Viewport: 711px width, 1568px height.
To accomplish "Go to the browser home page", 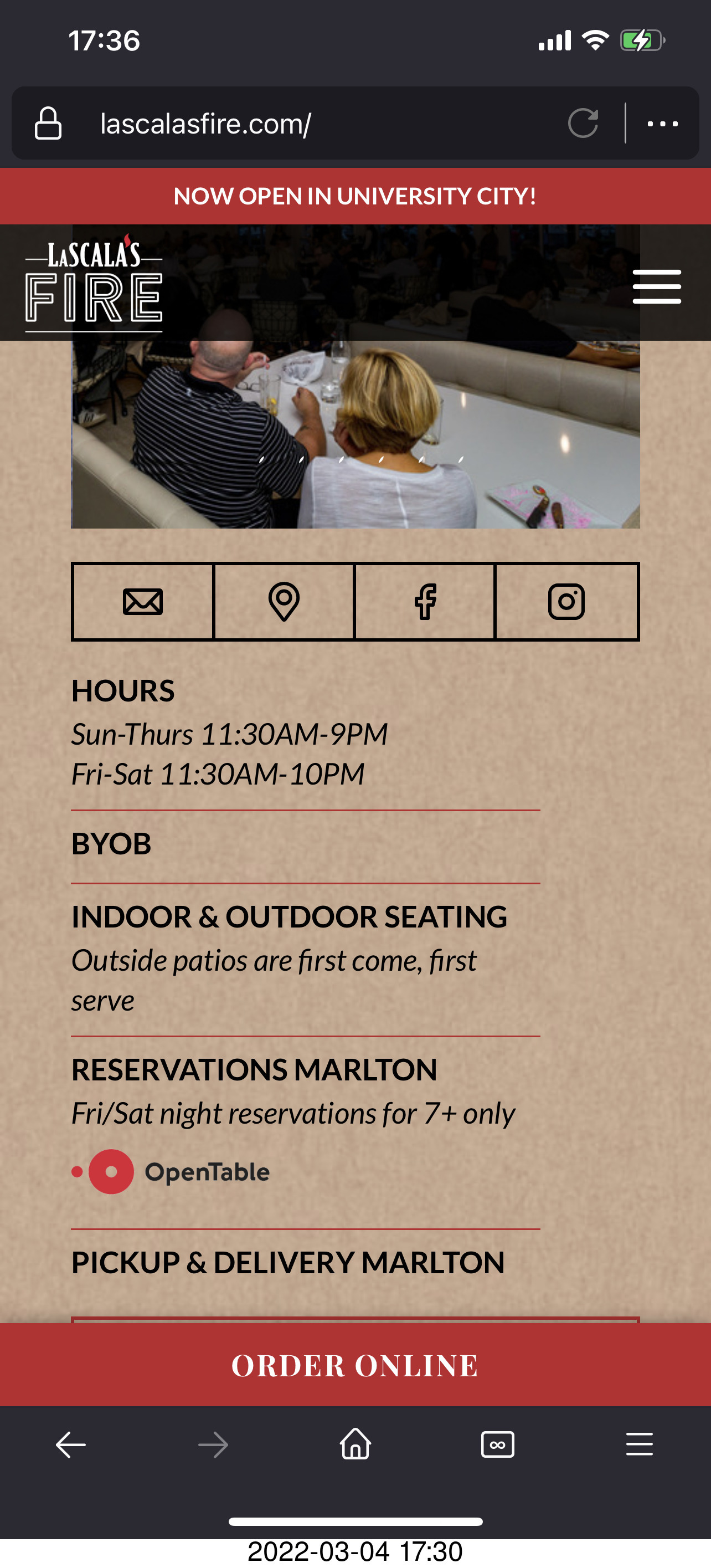I will click(355, 1444).
